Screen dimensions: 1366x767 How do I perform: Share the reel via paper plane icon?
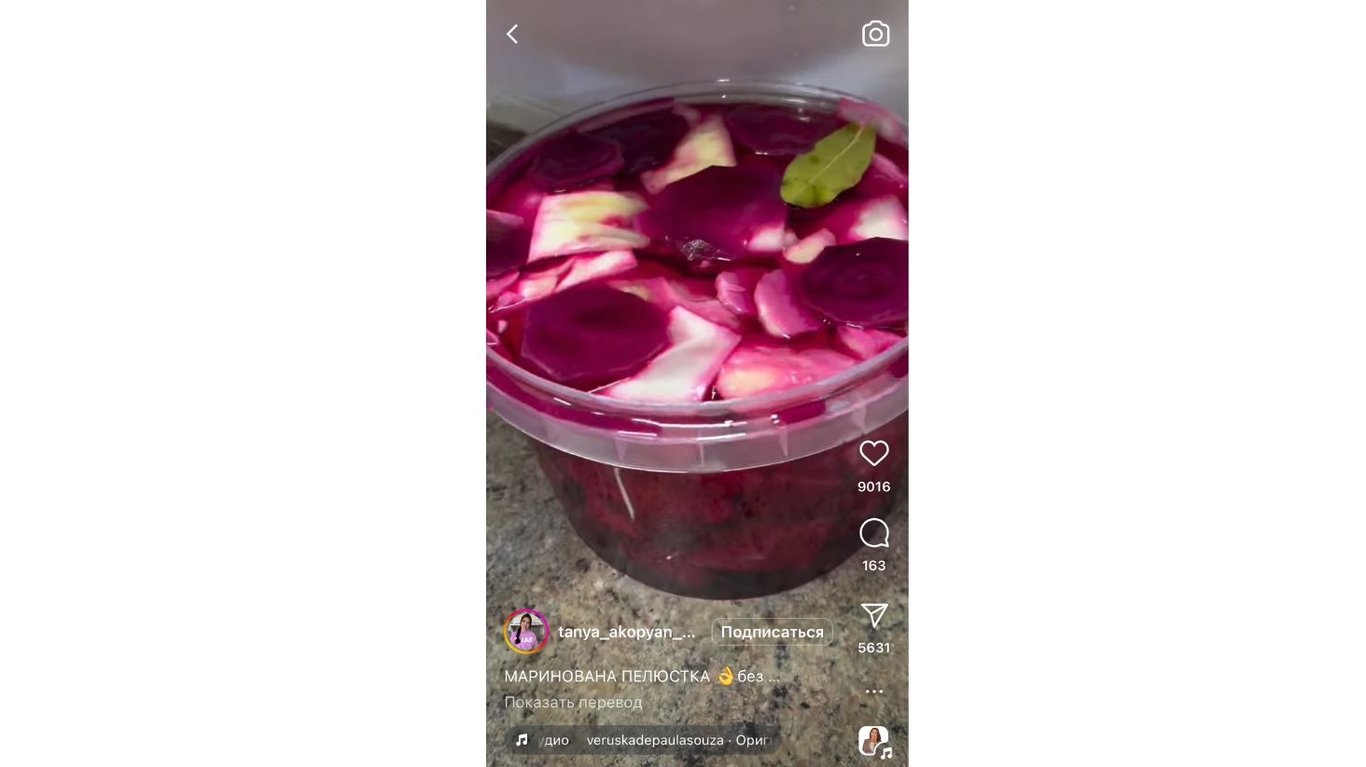874,615
